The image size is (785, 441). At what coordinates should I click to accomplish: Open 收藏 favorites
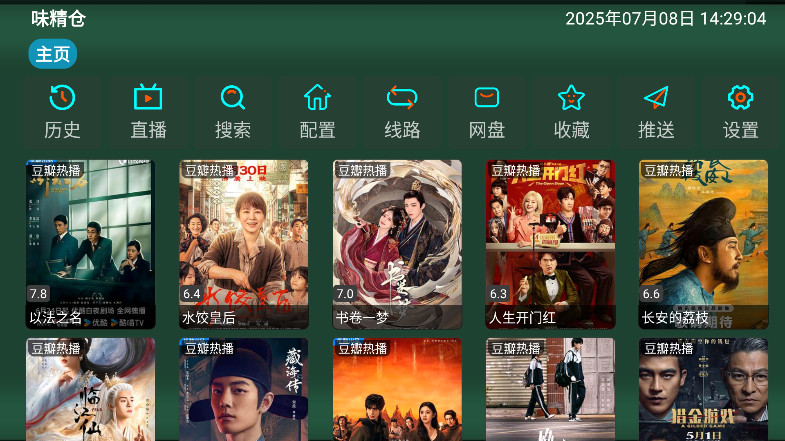tap(571, 112)
